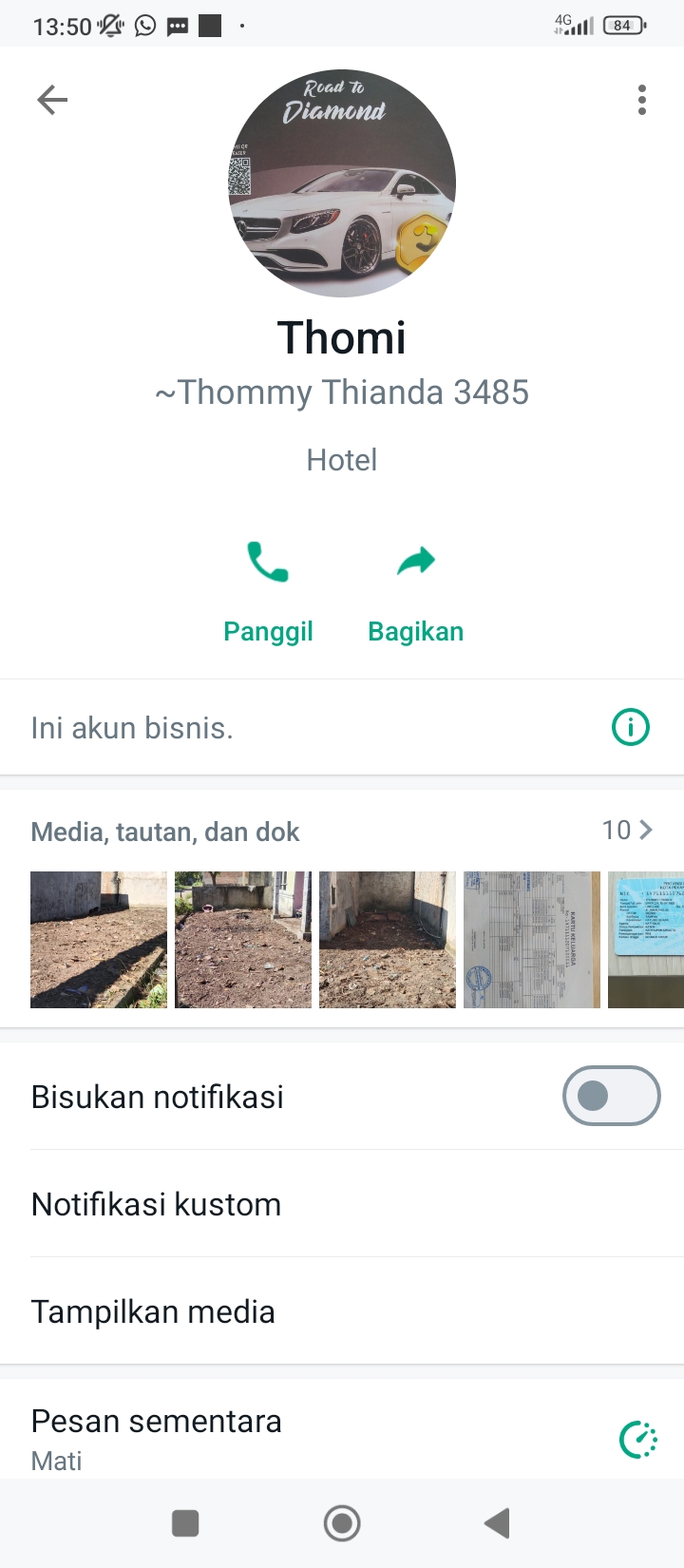Toggle Bisukan notifikasi switch

pyautogui.click(x=611, y=1096)
